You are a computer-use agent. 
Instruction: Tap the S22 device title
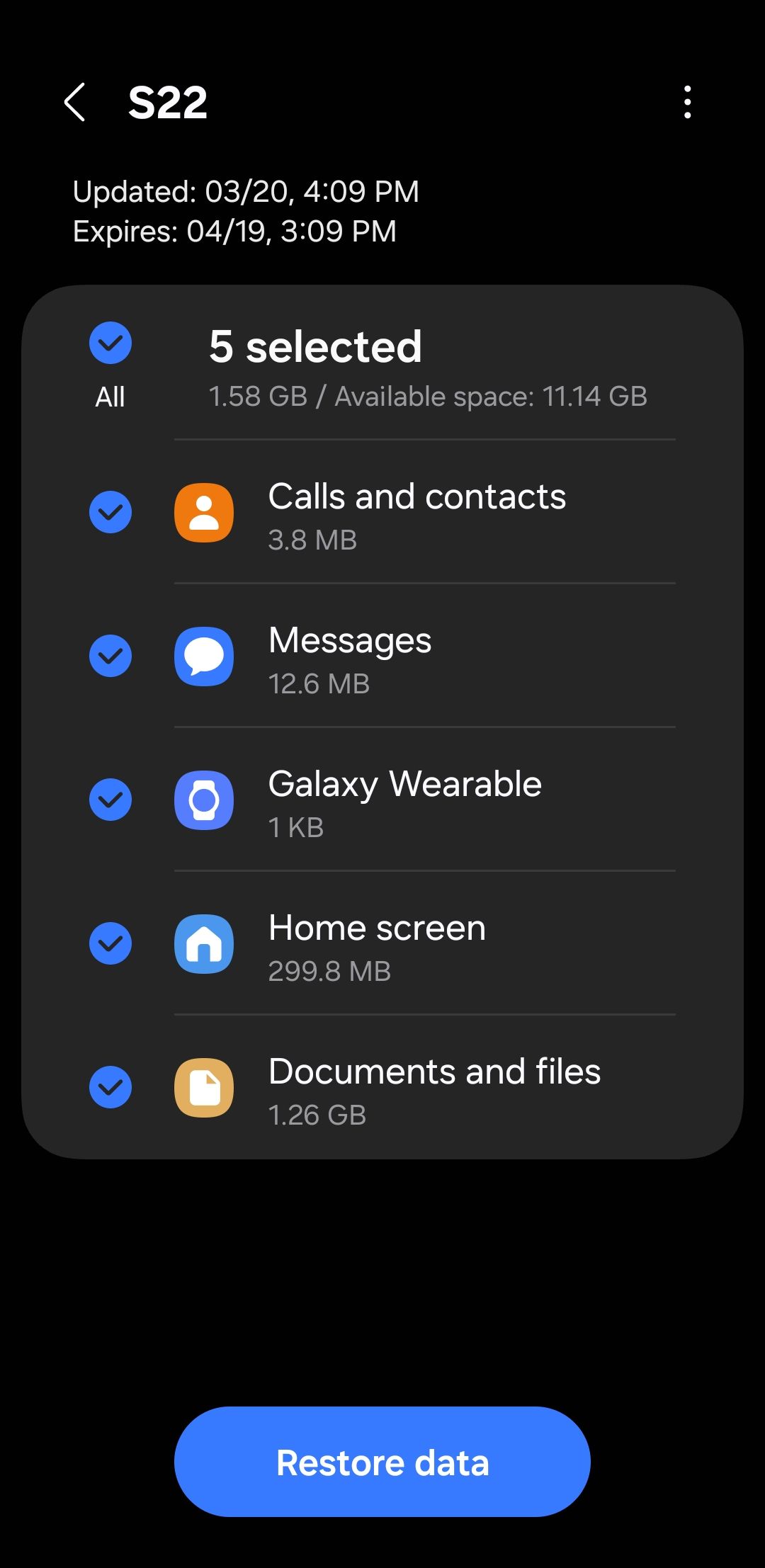pyautogui.click(x=166, y=102)
